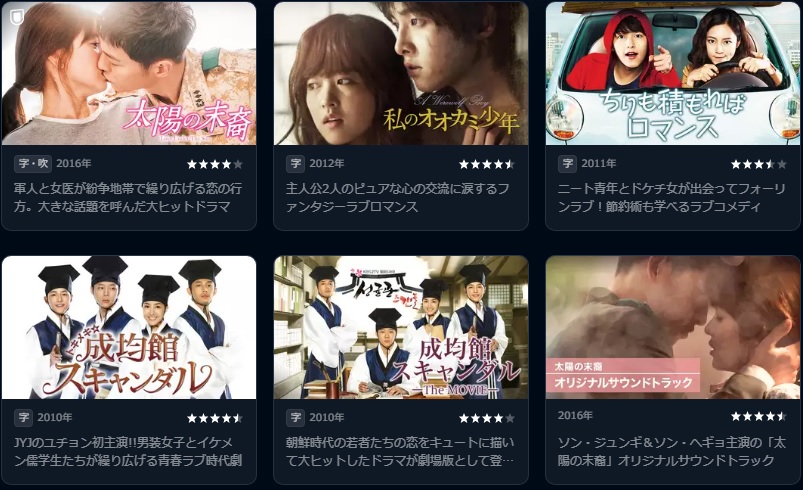
Task: Open 太陽の末裔 オリジナルサウンドトラック card
Action: pos(673,328)
